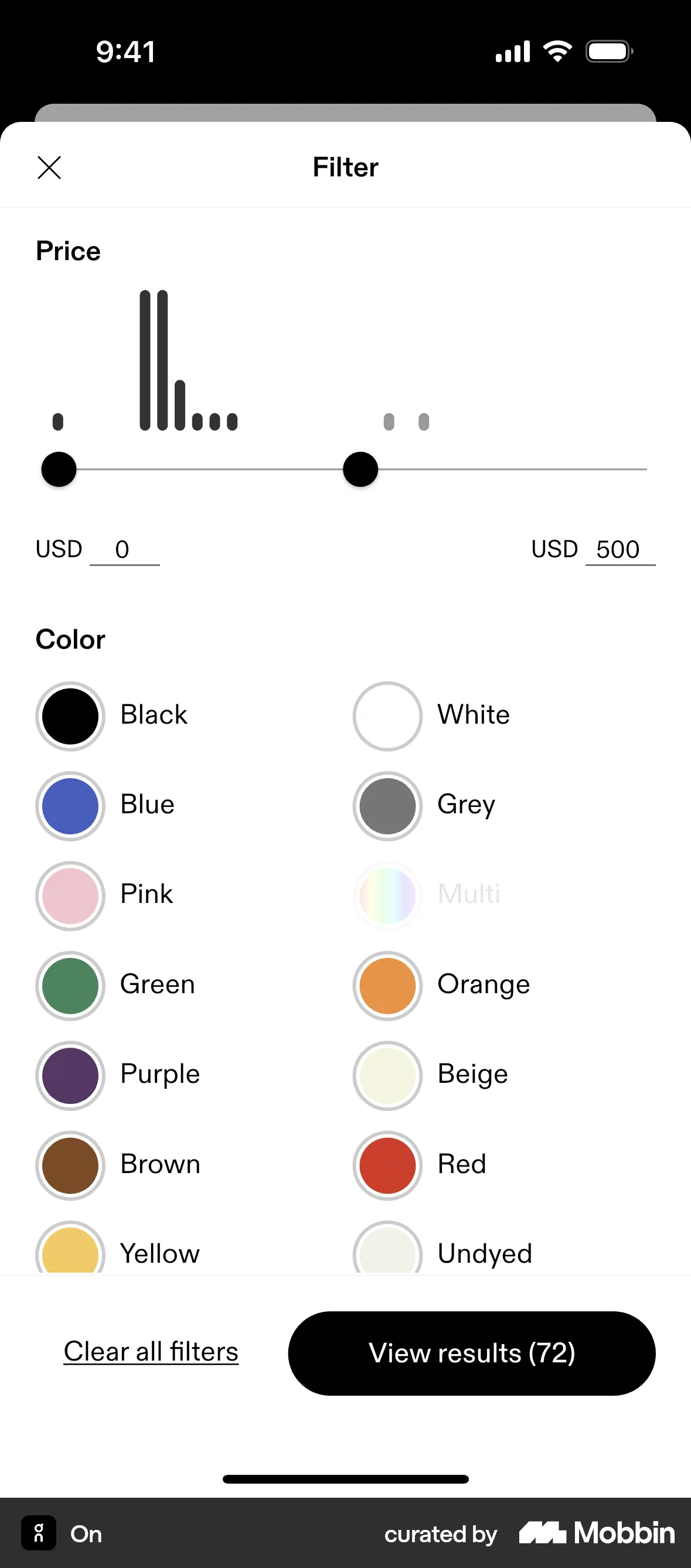
Task: Choose the Red color swatch
Action: tap(387, 1164)
